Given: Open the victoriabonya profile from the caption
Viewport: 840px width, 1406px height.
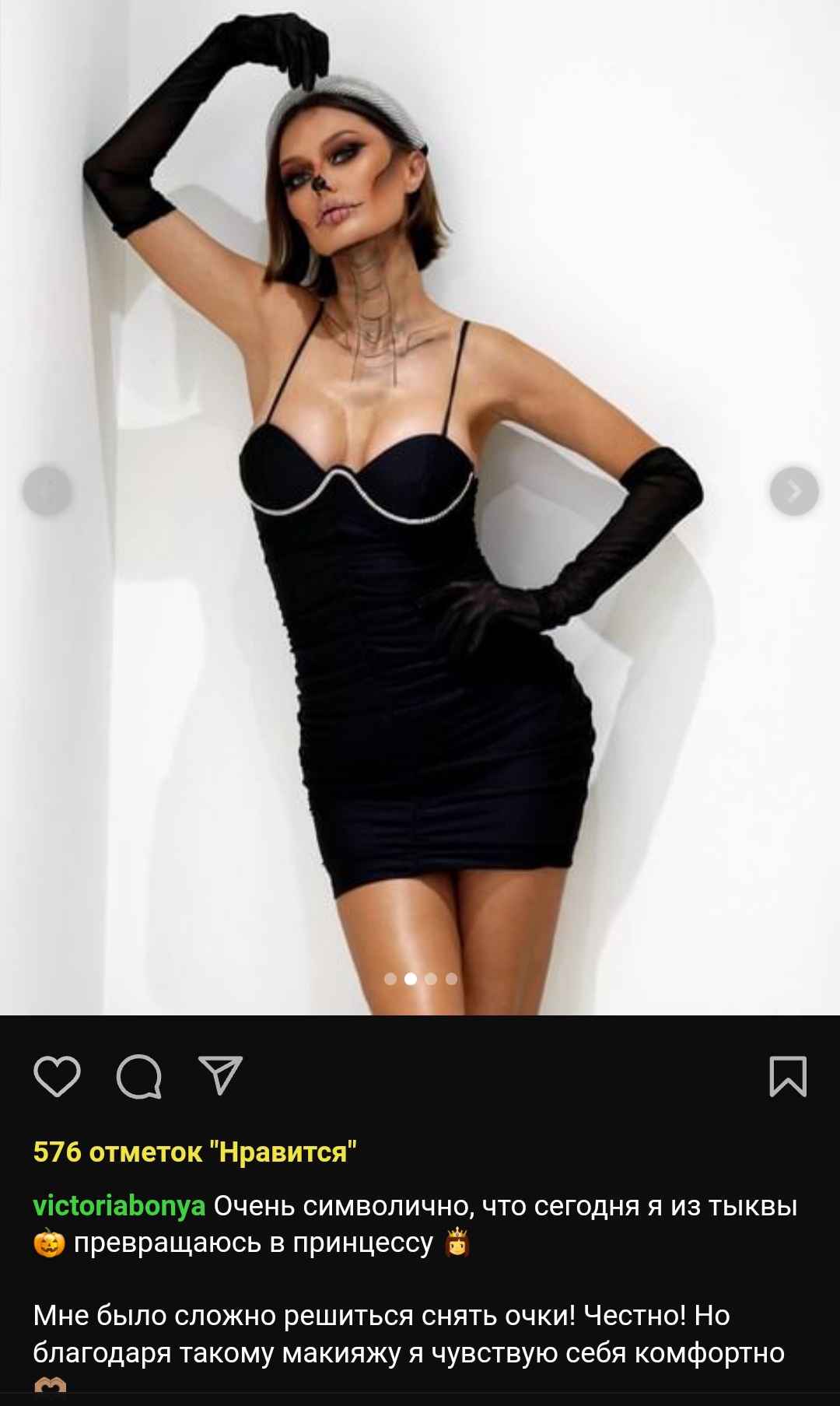Looking at the screenshot, I should [x=119, y=1206].
